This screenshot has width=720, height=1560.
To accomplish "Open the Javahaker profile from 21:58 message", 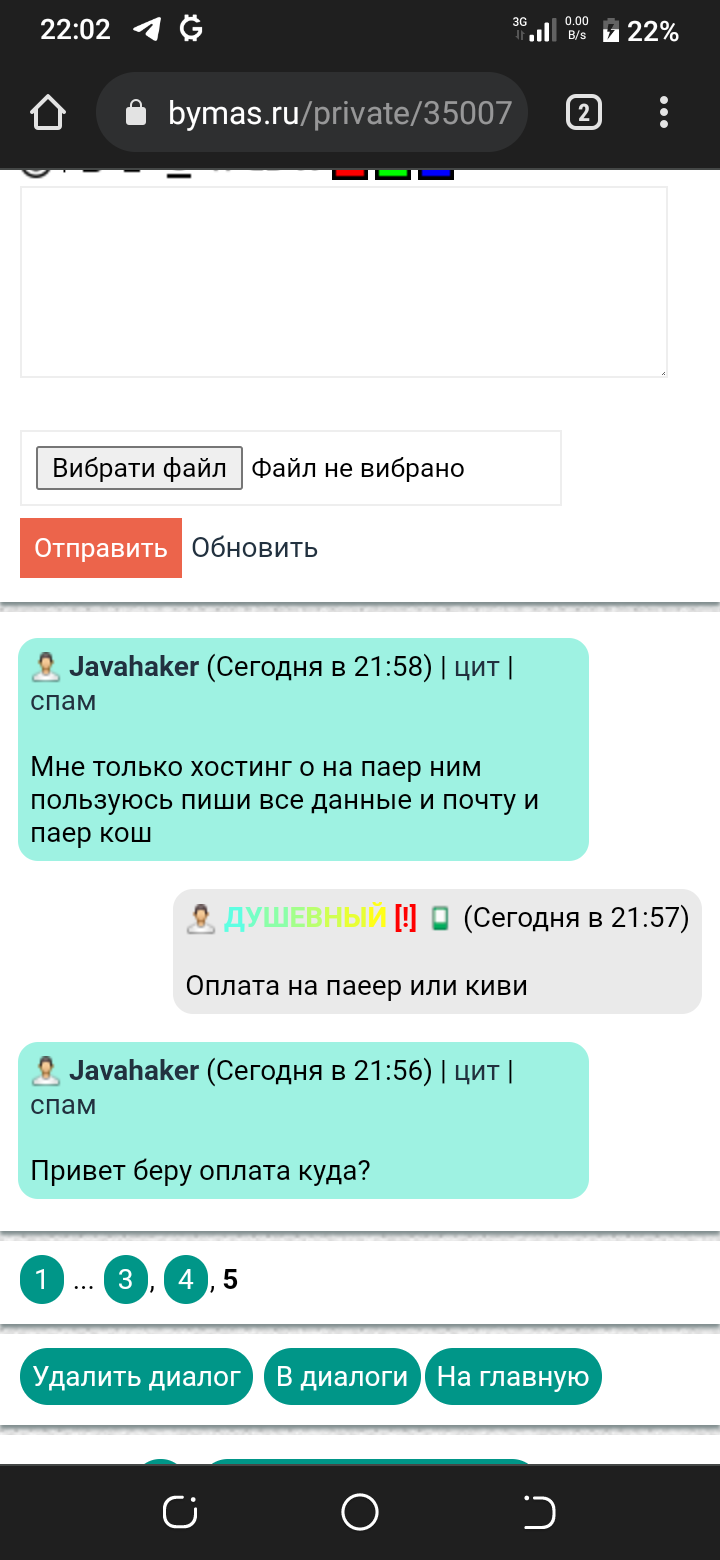I will pos(134,667).
